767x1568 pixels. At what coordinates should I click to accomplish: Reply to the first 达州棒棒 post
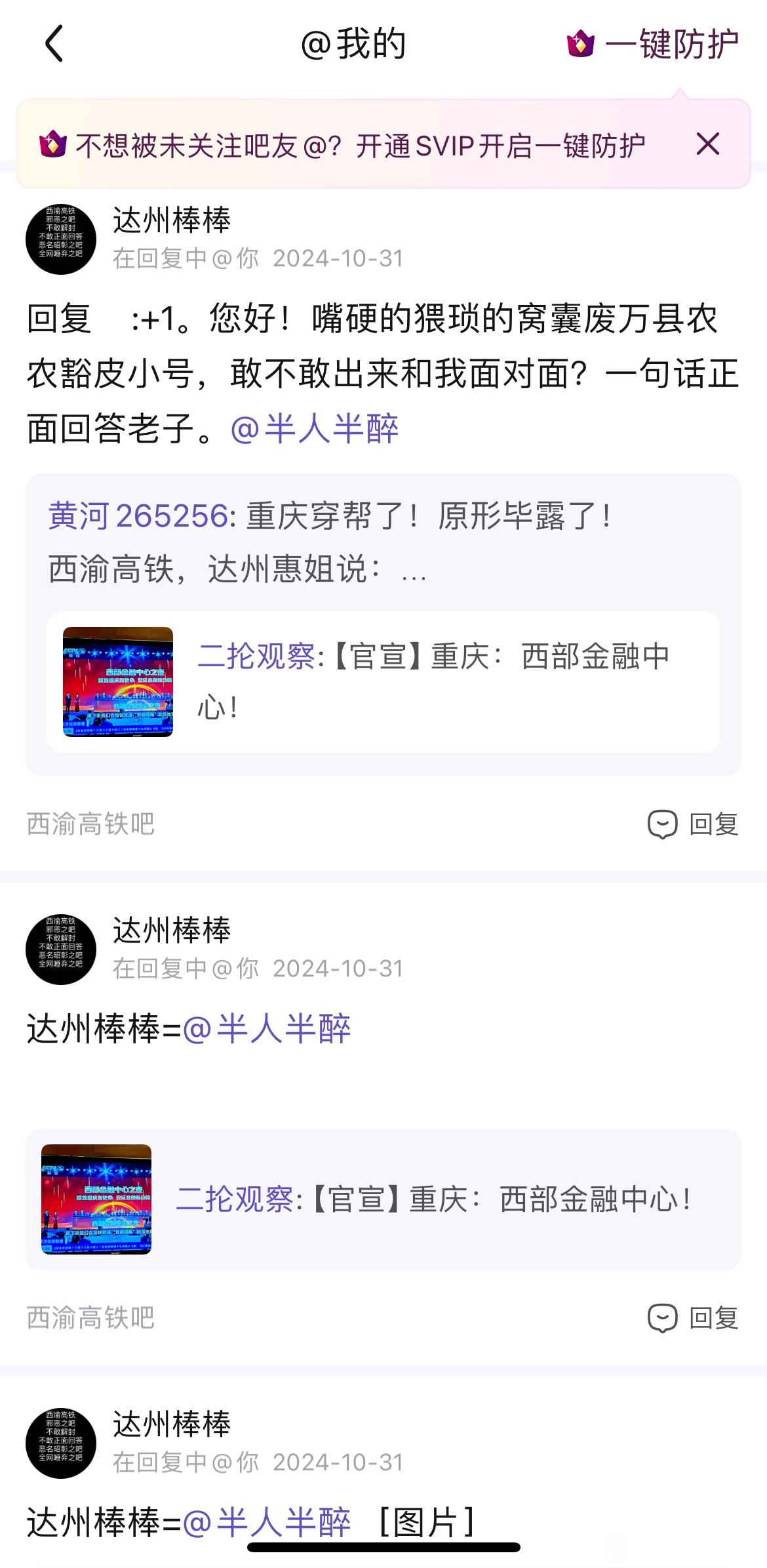[x=693, y=824]
